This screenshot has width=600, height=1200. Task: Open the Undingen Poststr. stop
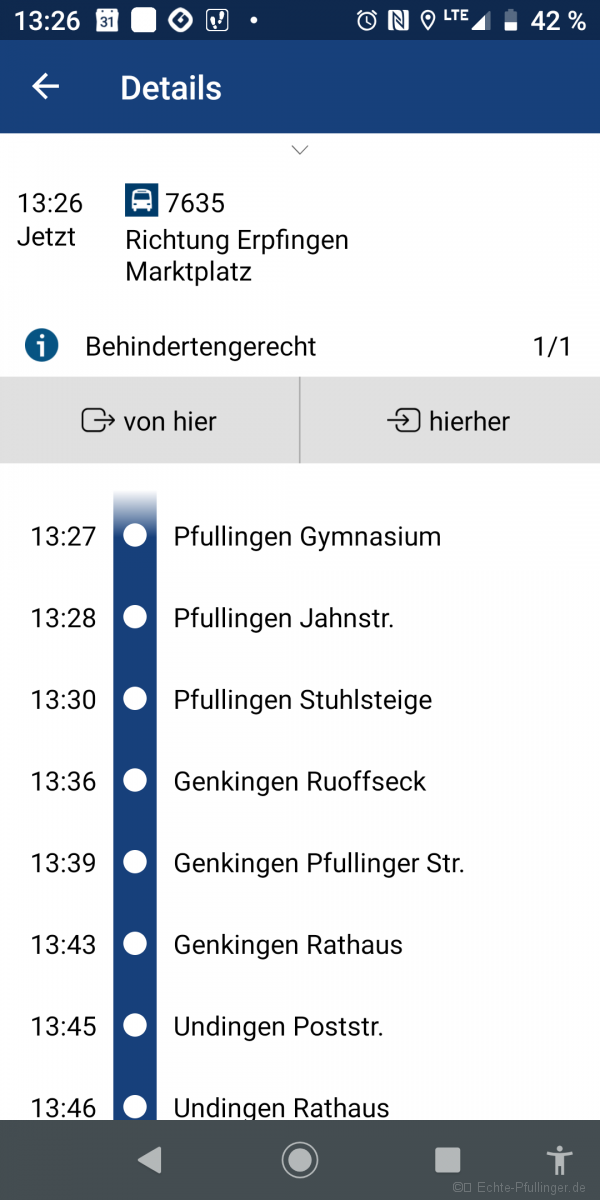[278, 1026]
